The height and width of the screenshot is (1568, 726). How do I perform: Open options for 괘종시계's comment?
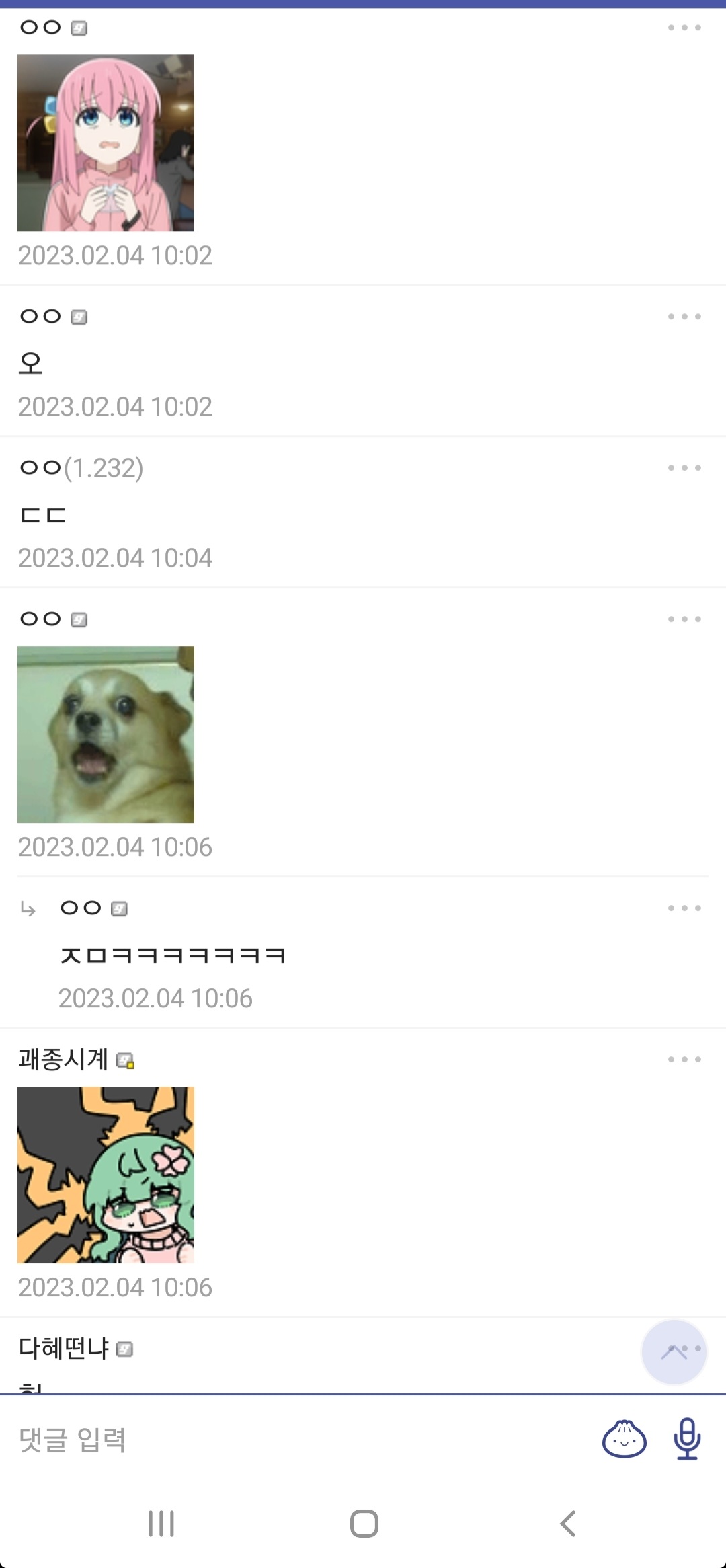point(684,1060)
